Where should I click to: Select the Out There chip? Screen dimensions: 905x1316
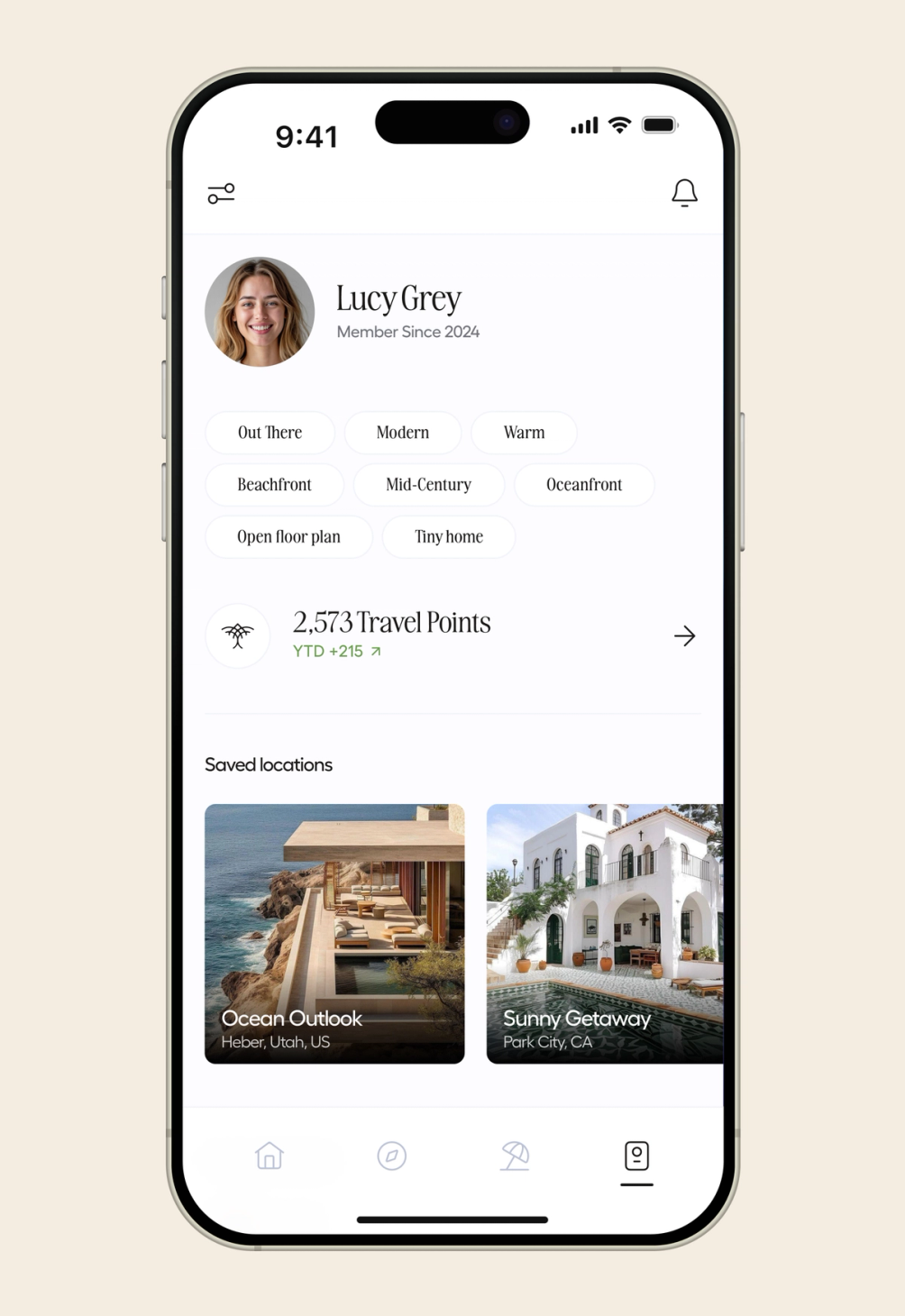pyautogui.click(x=270, y=433)
